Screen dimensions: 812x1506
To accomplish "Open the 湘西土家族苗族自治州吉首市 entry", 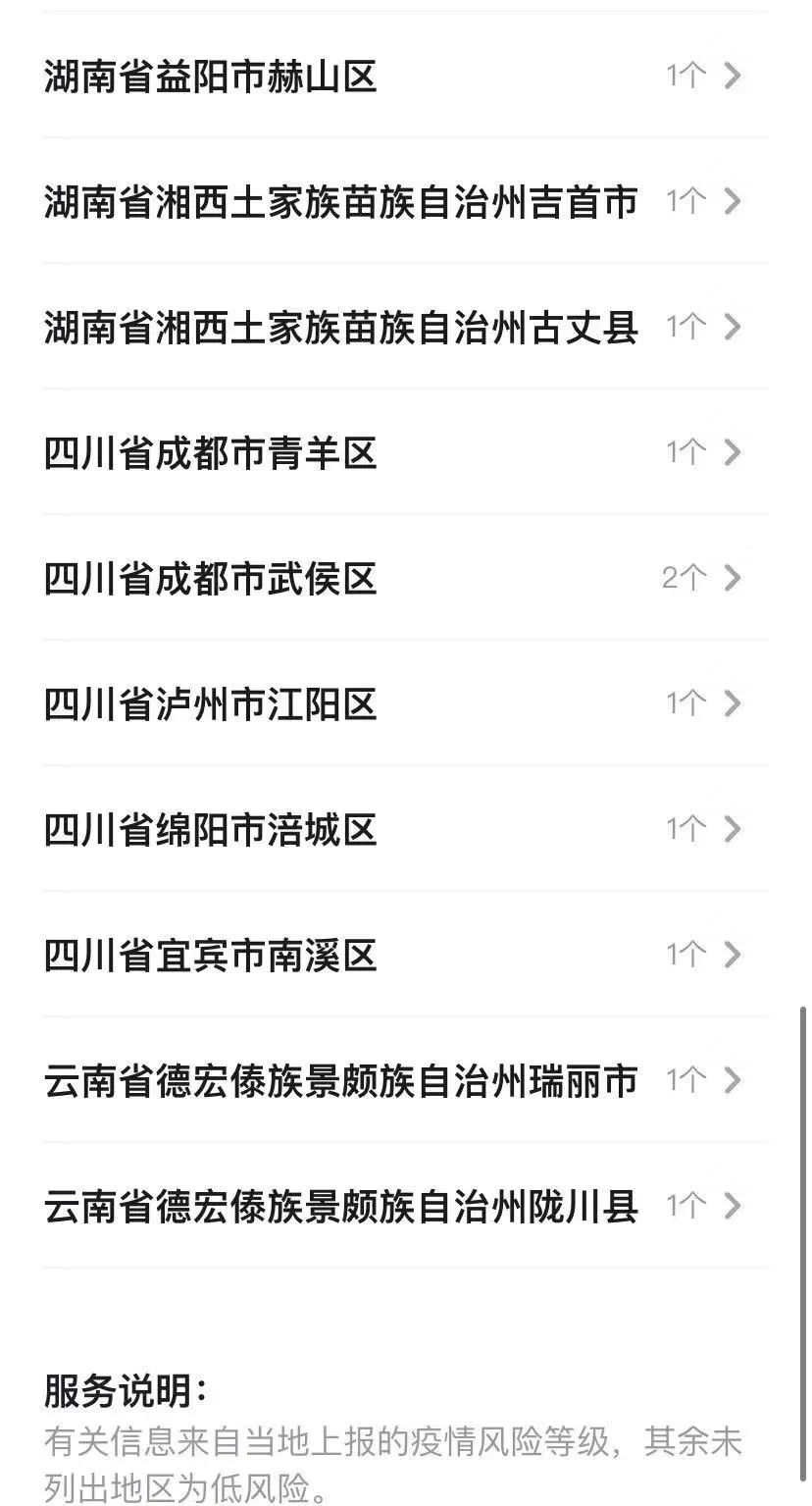I will point(406,201).
